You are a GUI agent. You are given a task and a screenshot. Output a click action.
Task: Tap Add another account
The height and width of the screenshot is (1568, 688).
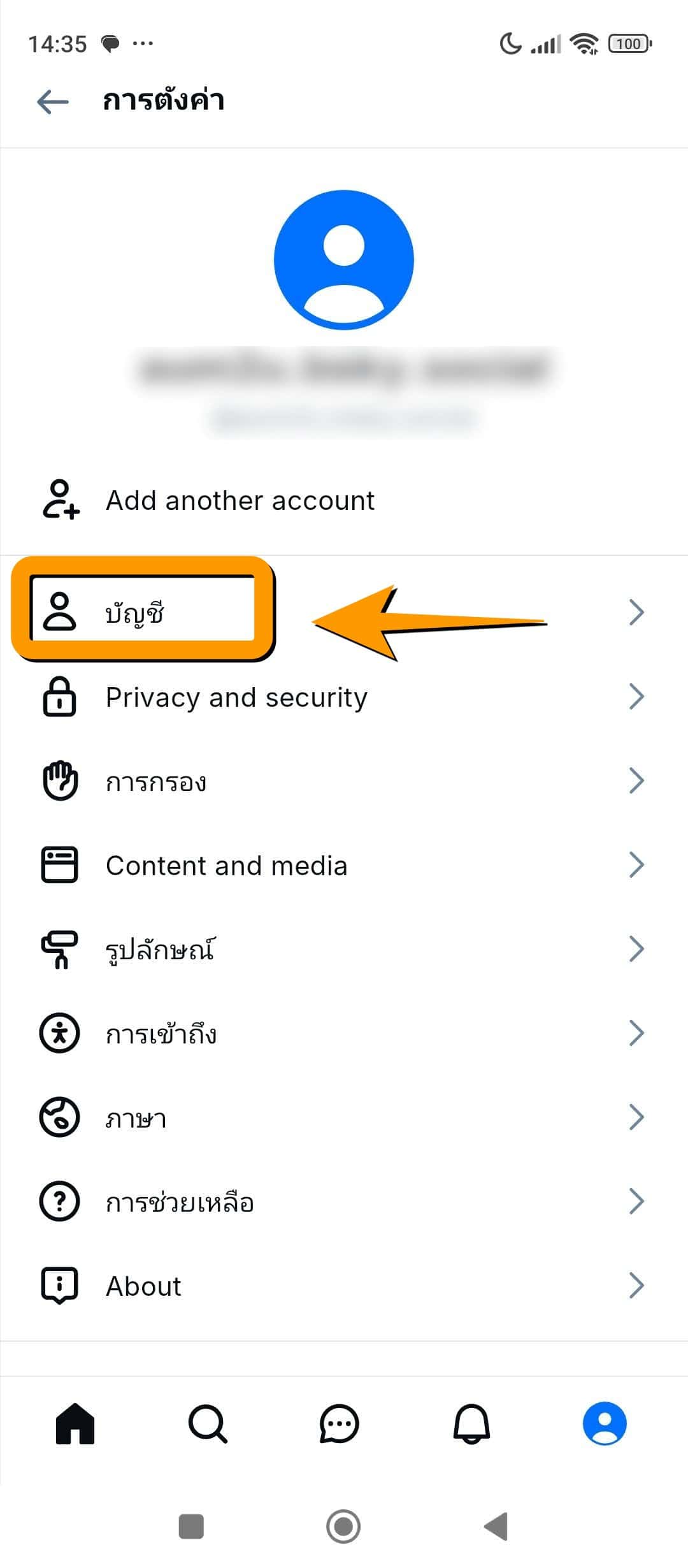tap(240, 501)
